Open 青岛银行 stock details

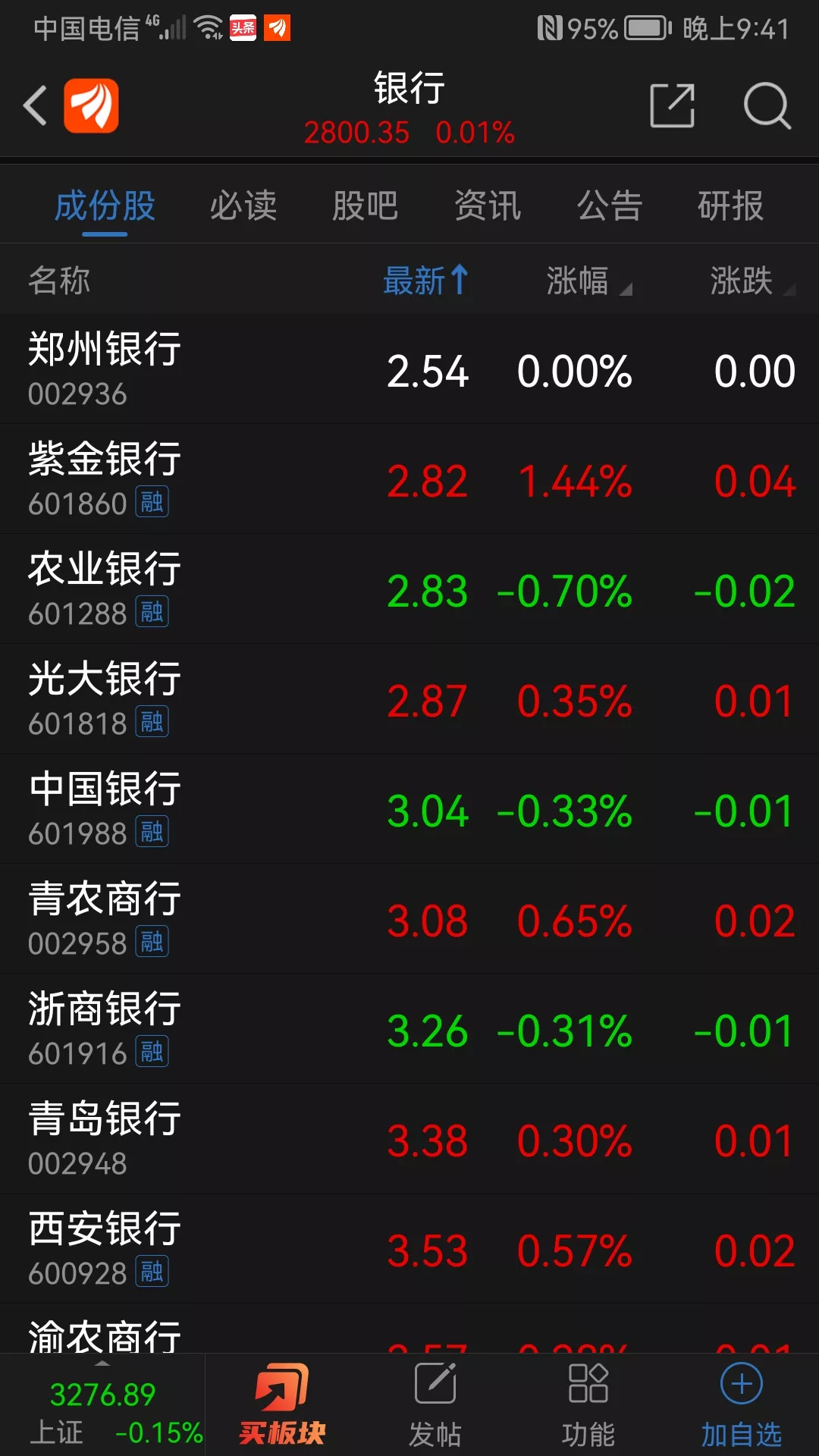[409, 1139]
